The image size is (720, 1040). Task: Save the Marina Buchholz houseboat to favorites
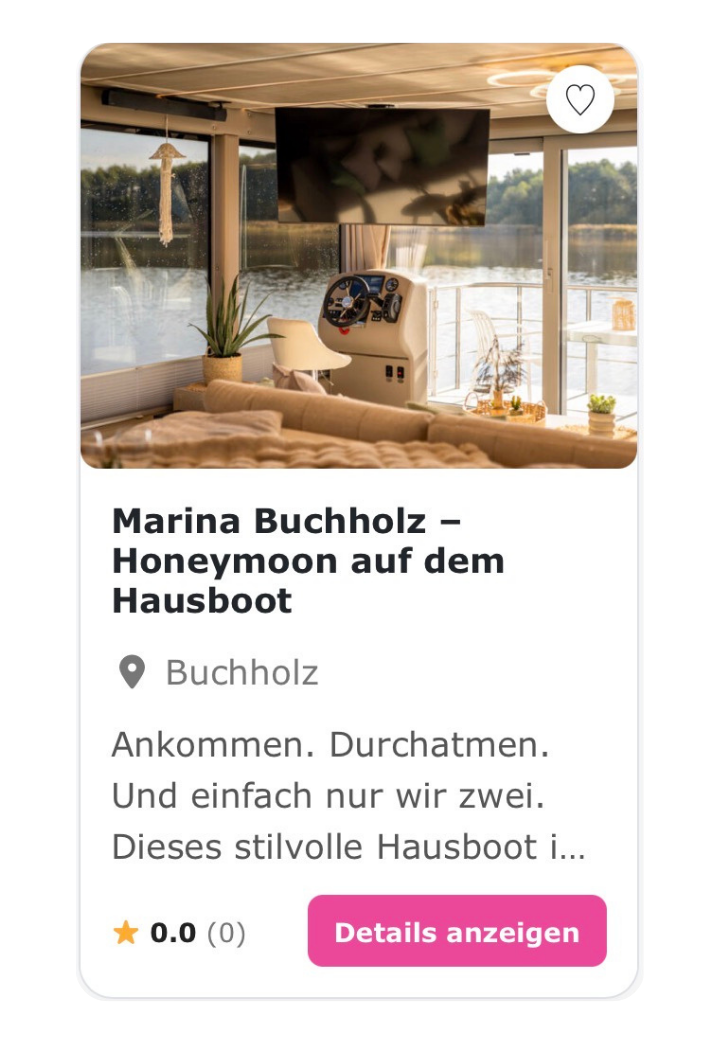(x=580, y=99)
